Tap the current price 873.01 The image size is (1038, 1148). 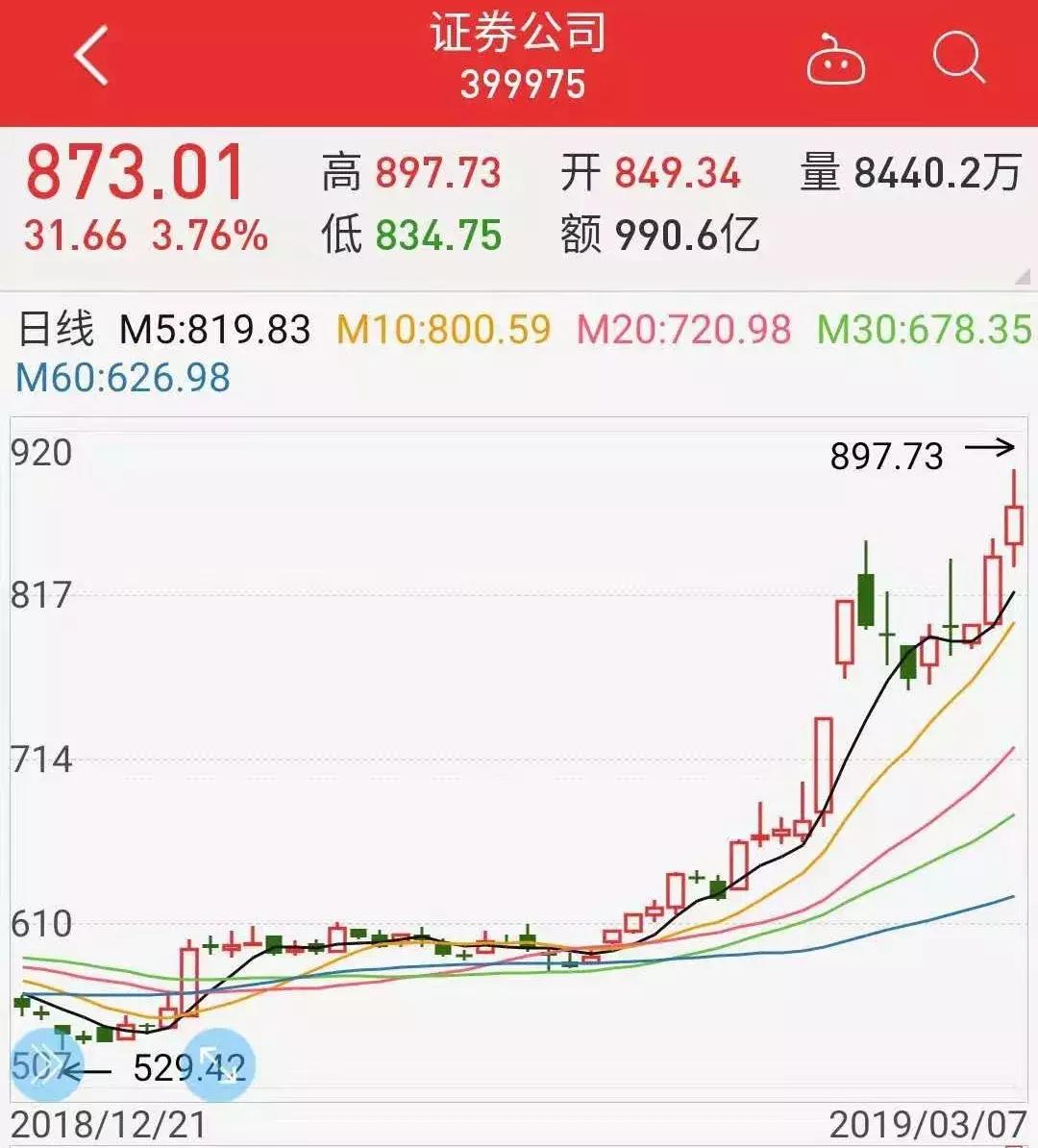pos(135,170)
